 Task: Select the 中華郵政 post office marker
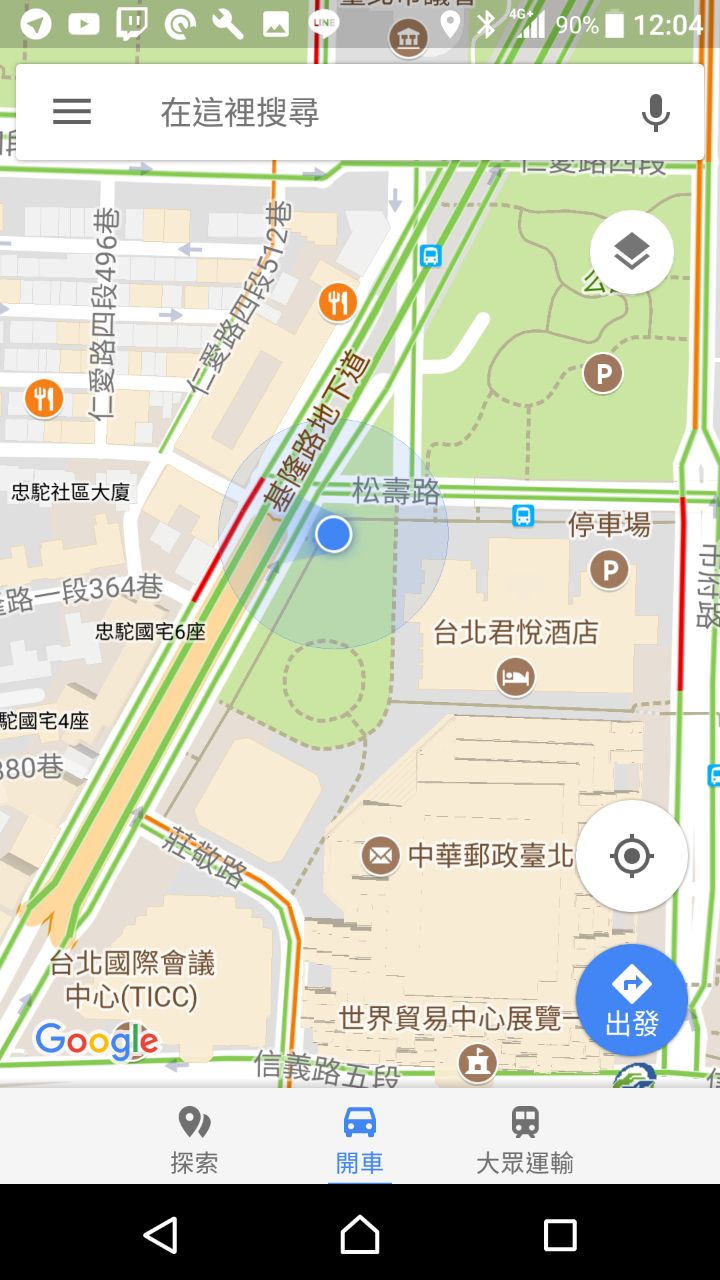(380, 856)
